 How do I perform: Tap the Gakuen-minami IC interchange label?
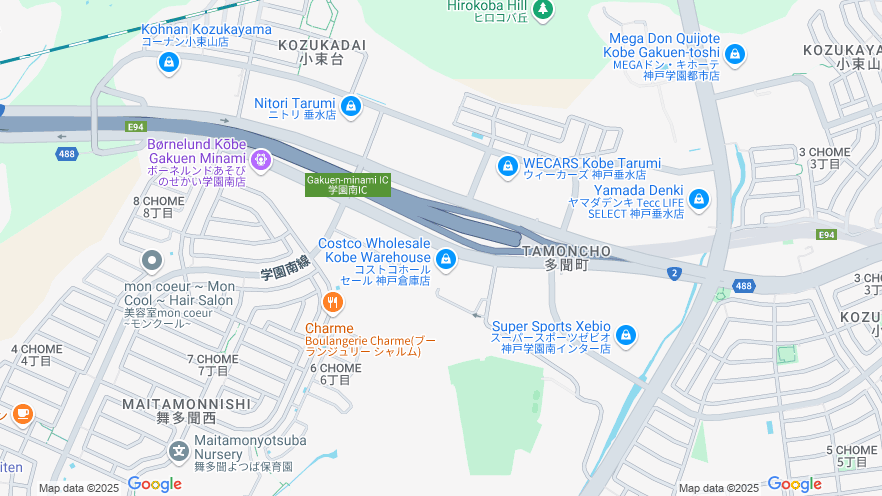click(348, 185)
